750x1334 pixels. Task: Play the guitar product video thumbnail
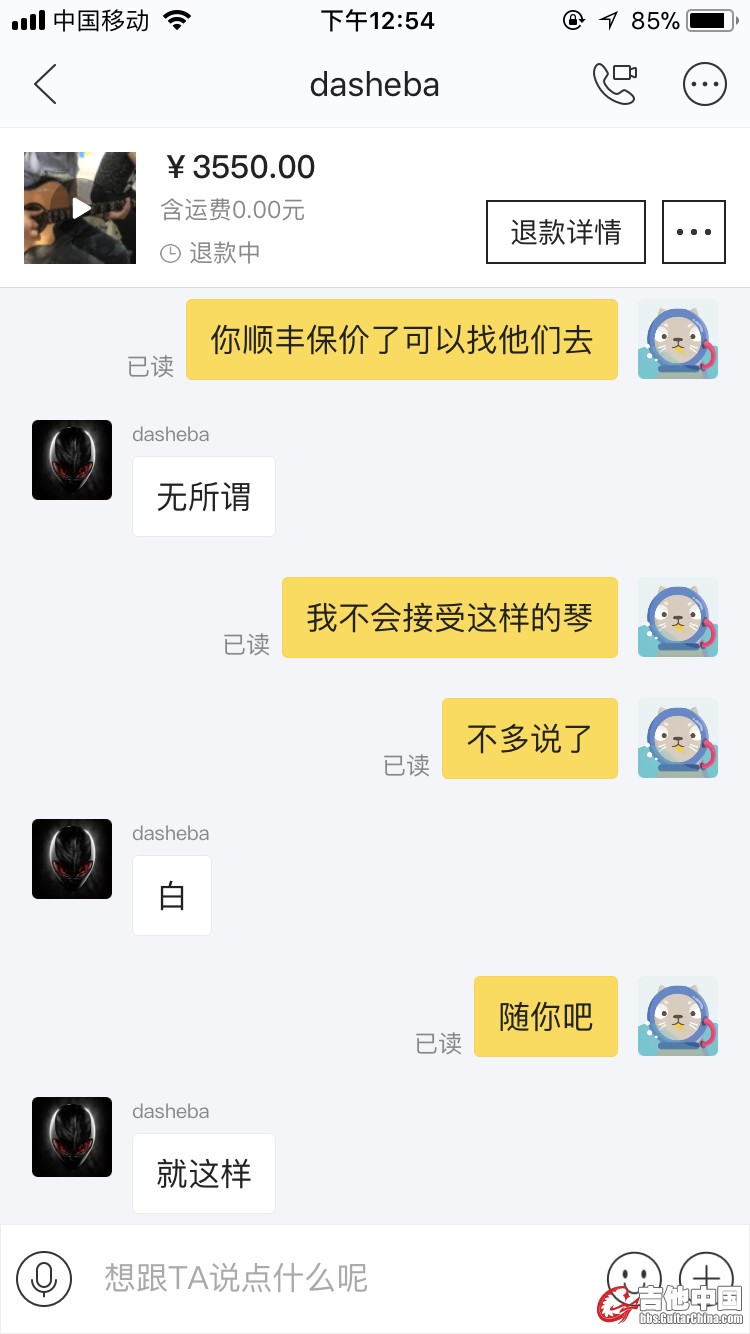coord(80,208)
